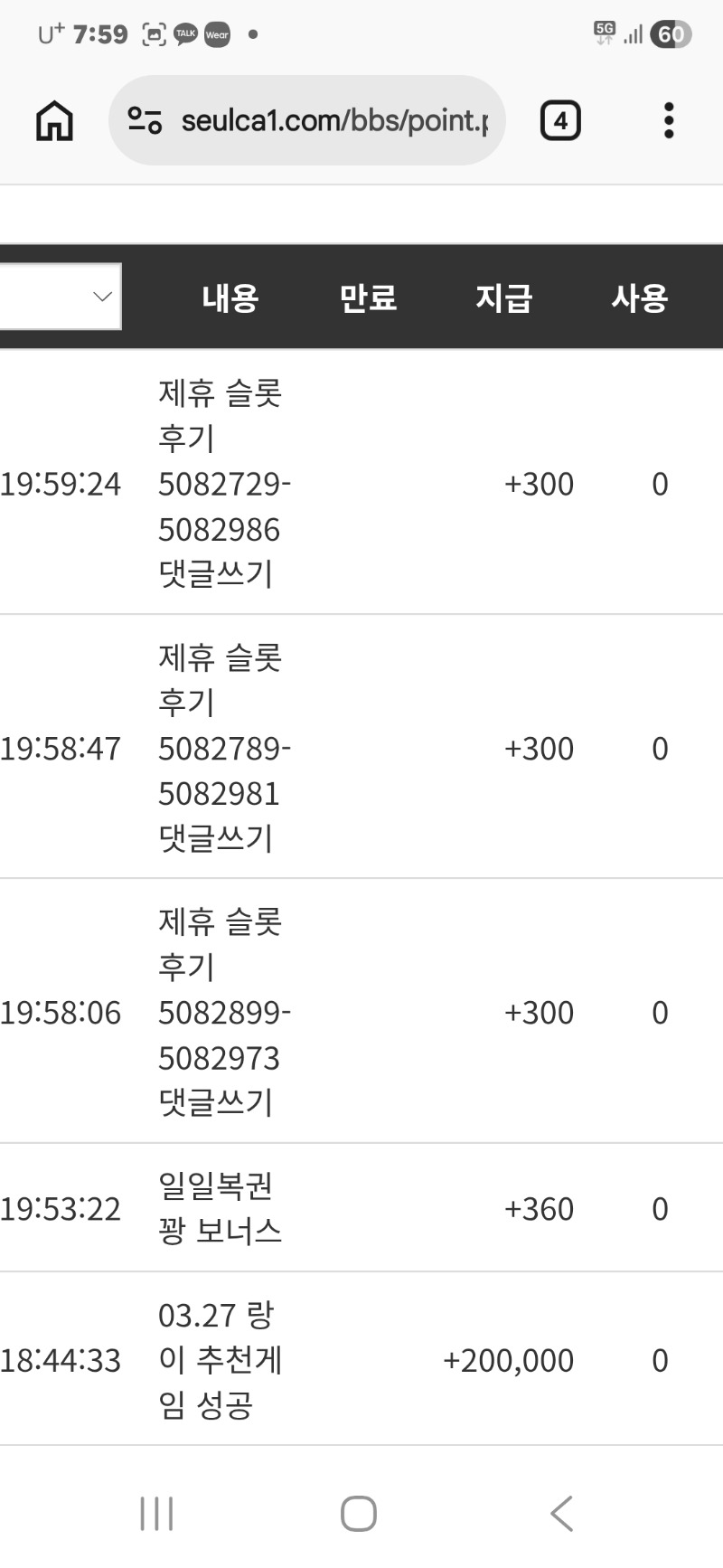
Task: Open the browser overflow menu
Action: tap(669, 120)
